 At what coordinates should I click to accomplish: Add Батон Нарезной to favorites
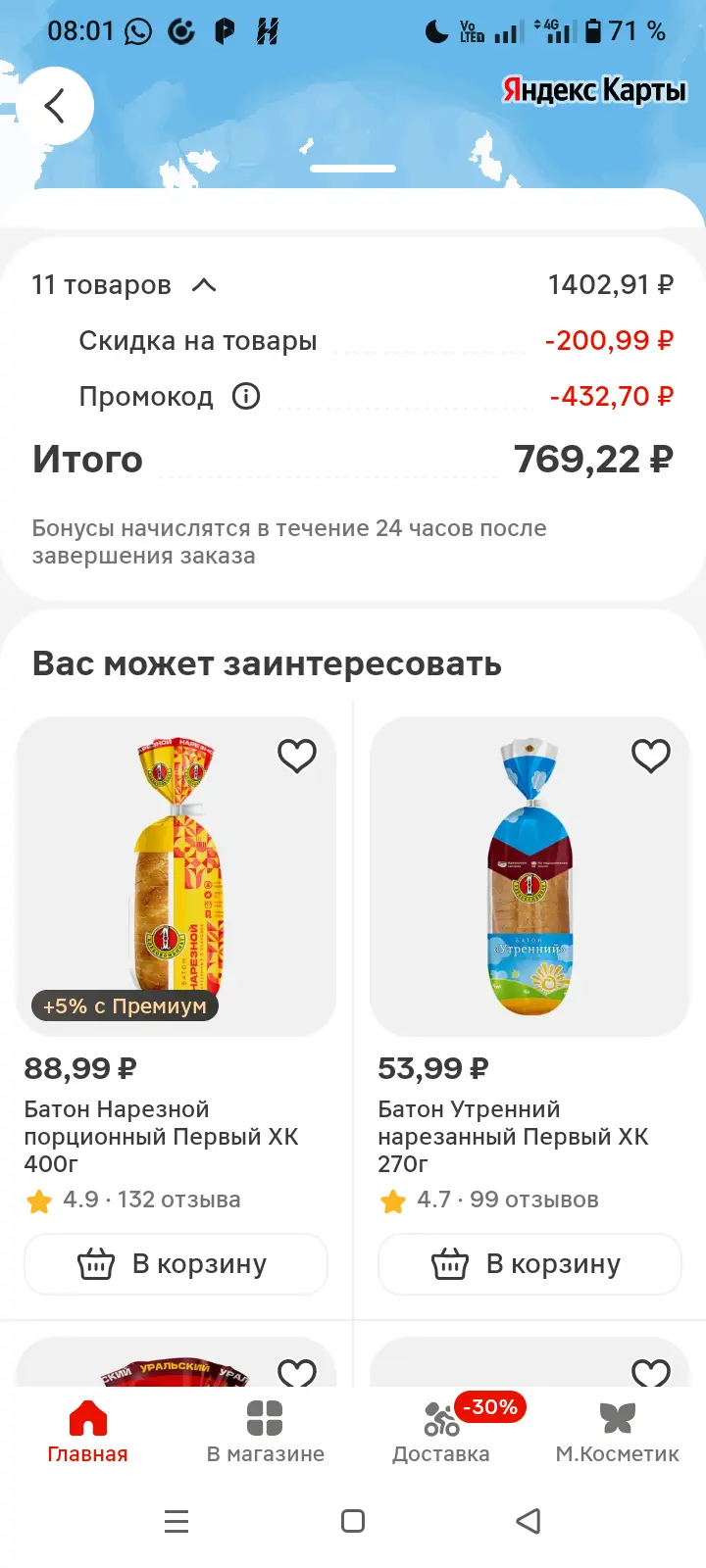[297, 756]
